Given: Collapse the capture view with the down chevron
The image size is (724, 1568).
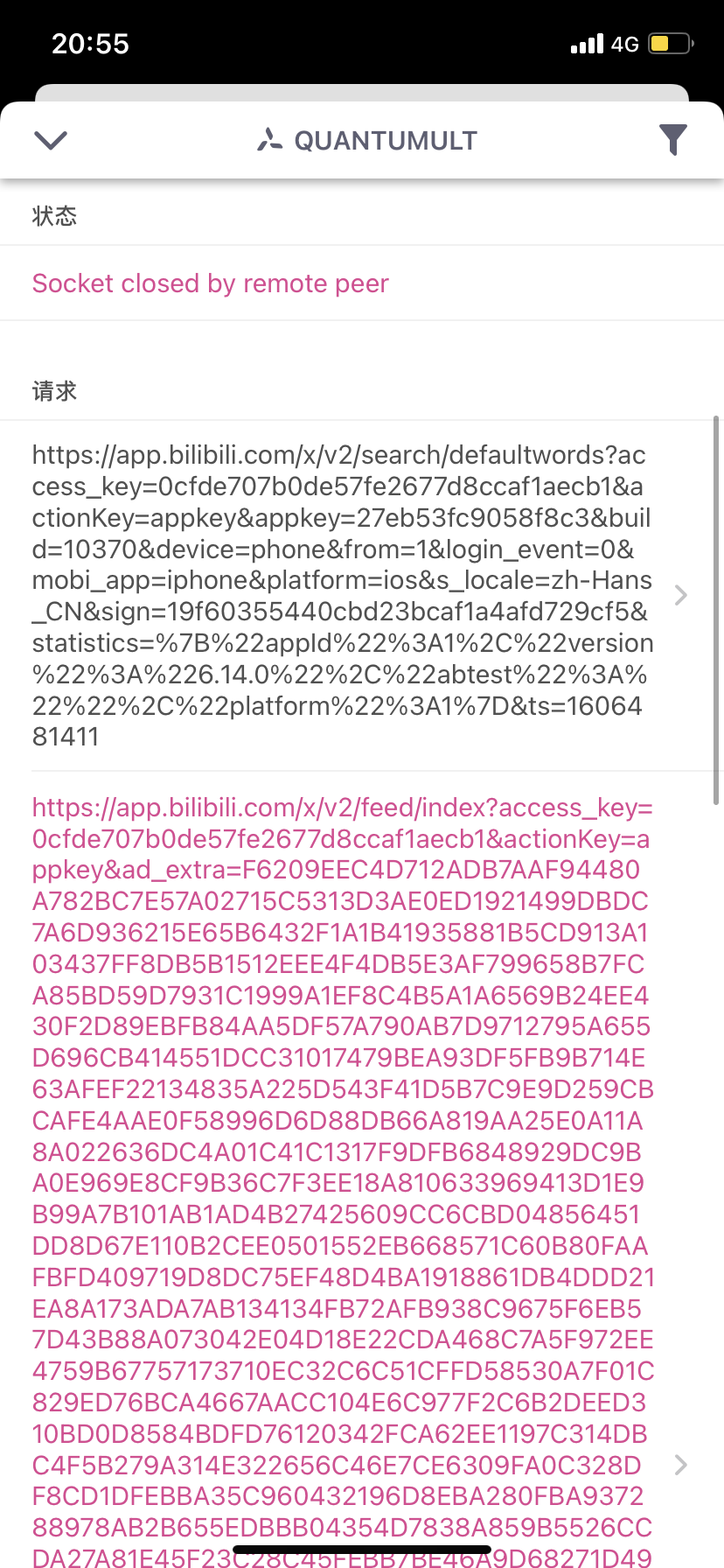Looking at the screenshot, I should click(50, 140).
